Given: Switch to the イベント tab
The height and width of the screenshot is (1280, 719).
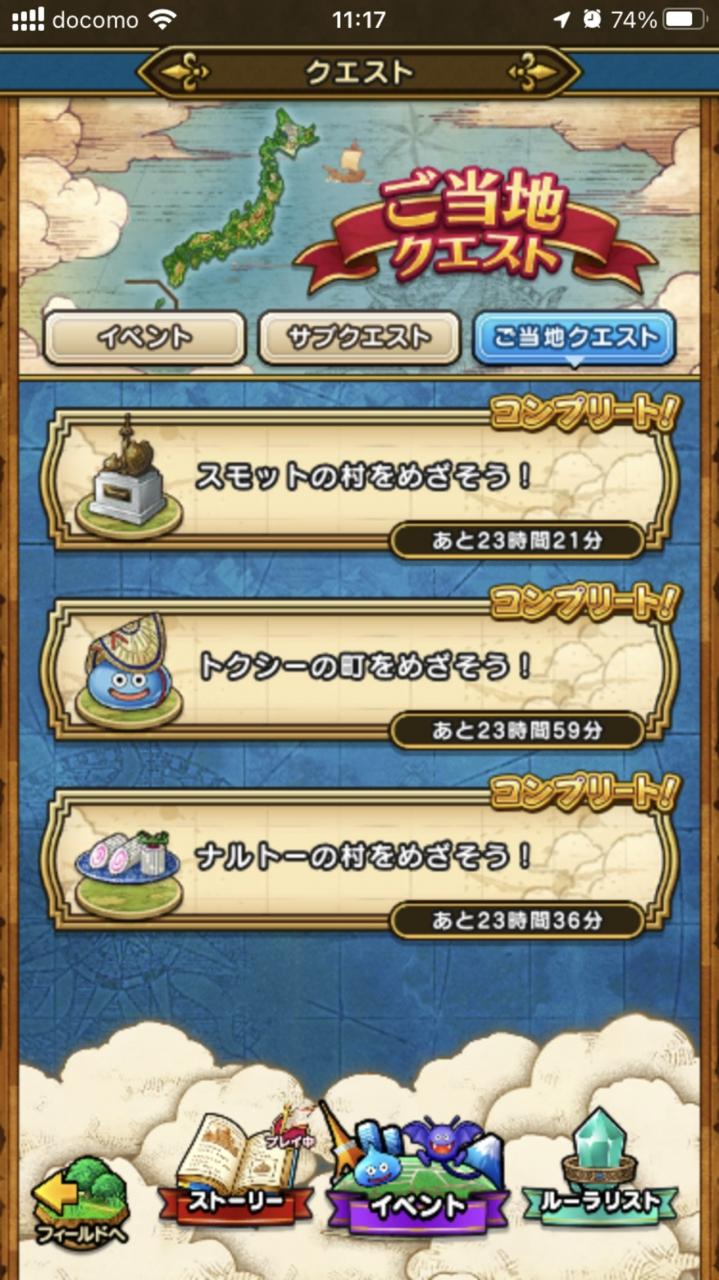Looking at the screenshot, I should pyautogui.click(x=144, y=338).
